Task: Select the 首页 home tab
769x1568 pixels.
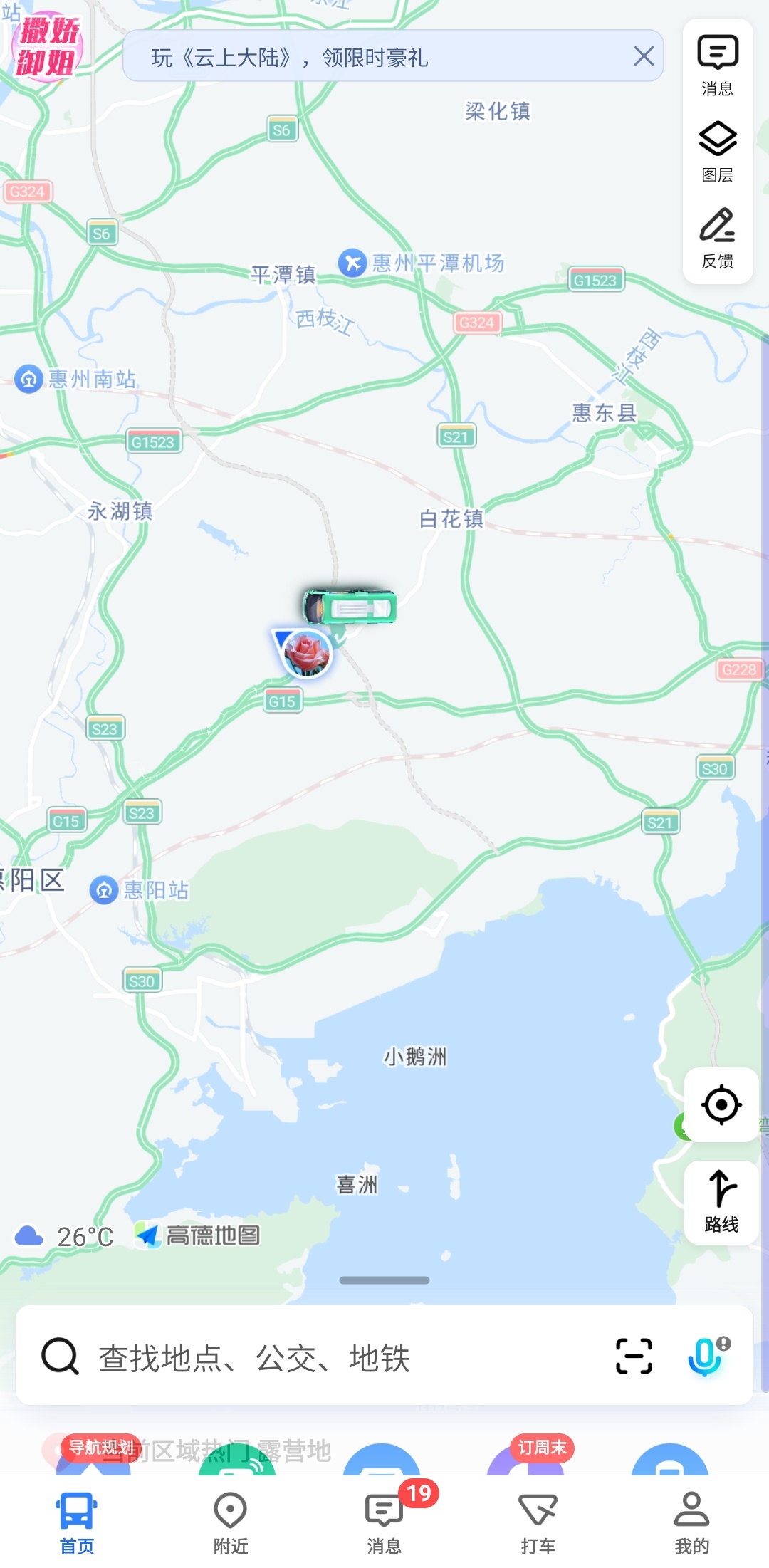Action: [x=77, y=1522]
